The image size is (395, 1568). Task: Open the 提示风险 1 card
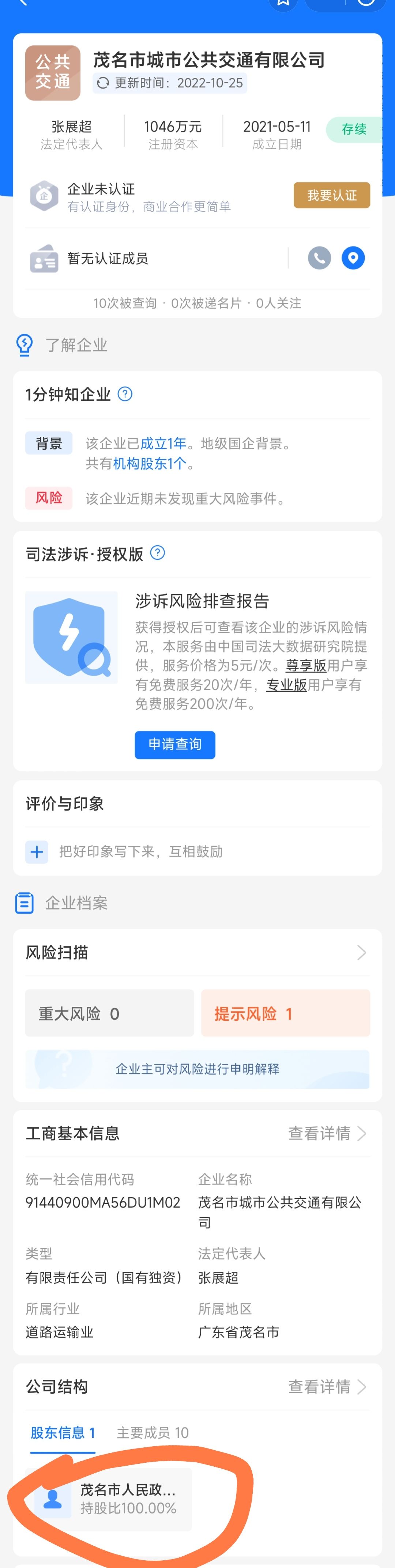pos(285,1013)
